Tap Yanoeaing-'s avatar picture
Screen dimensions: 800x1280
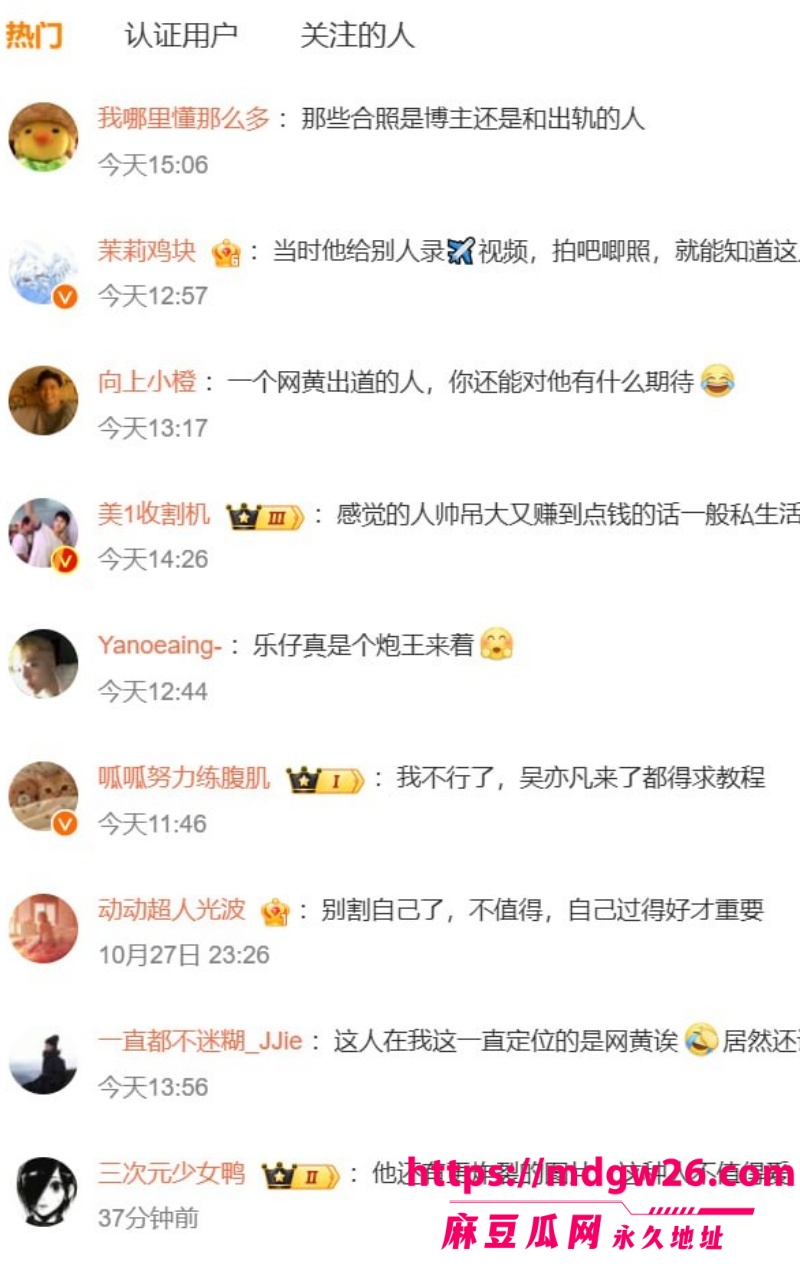(43, 664)
